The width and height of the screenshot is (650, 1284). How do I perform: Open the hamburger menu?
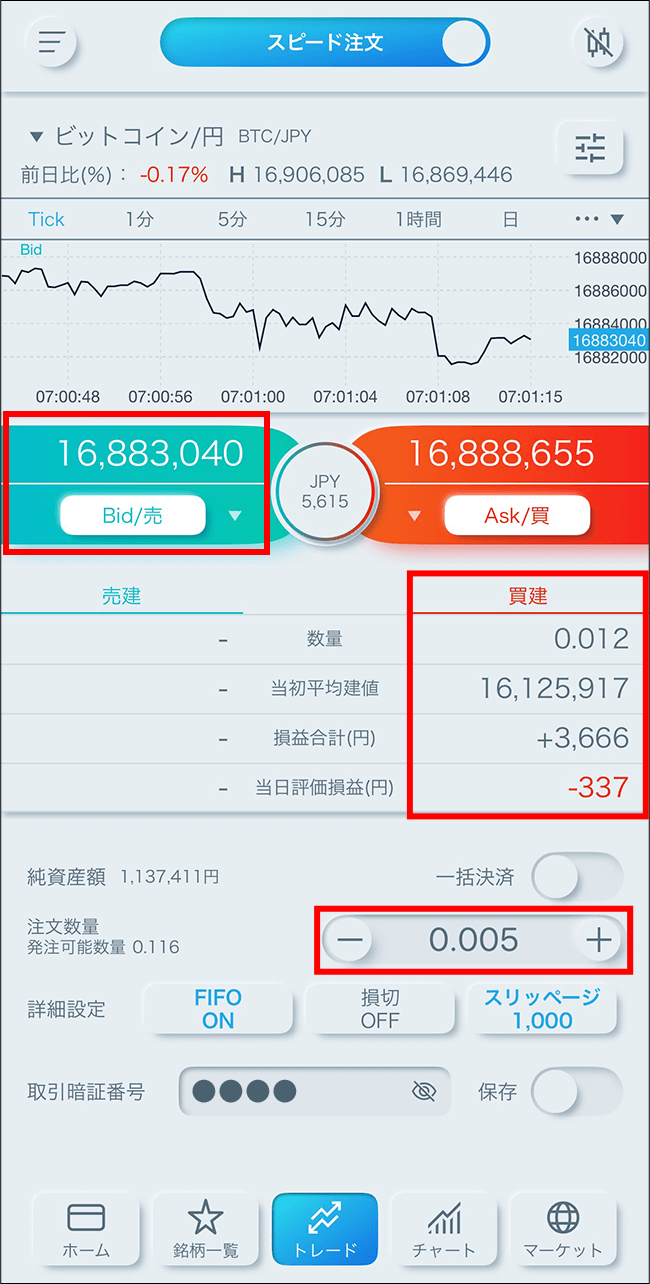(x=52, y=43)
